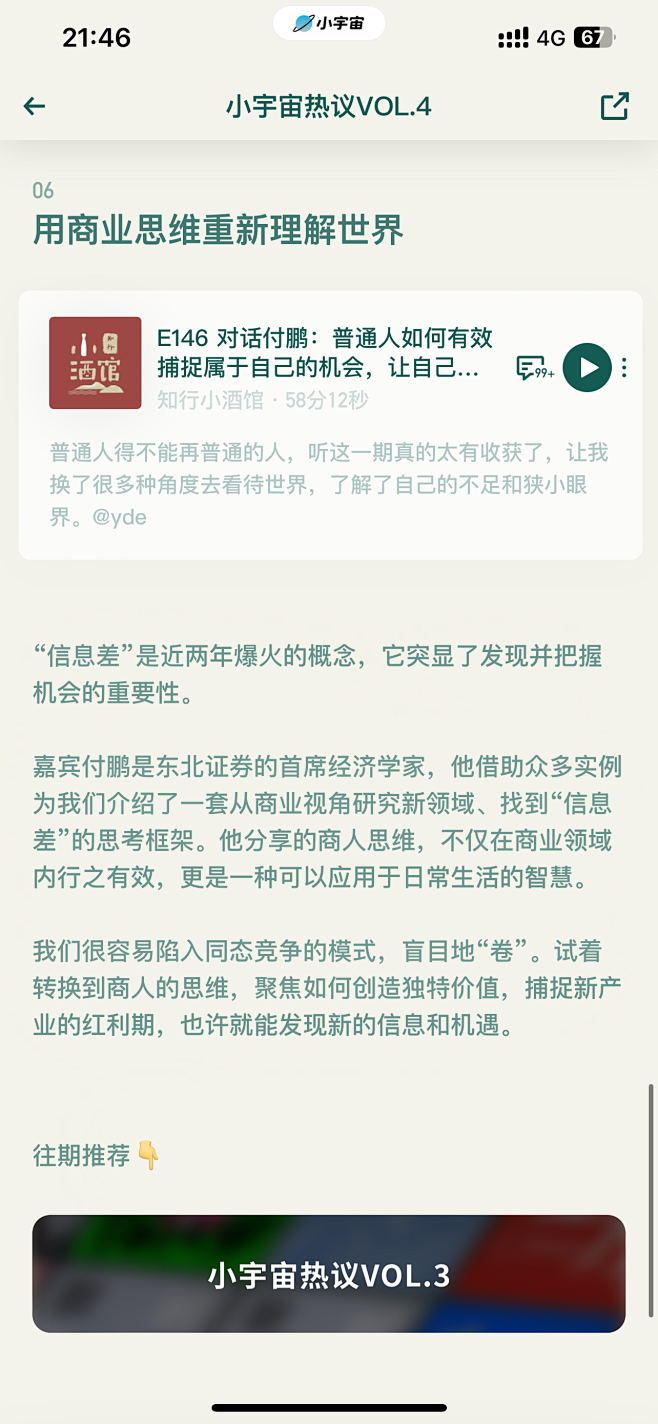Open the overflow menu for episode E146

(x=625, y=368)
